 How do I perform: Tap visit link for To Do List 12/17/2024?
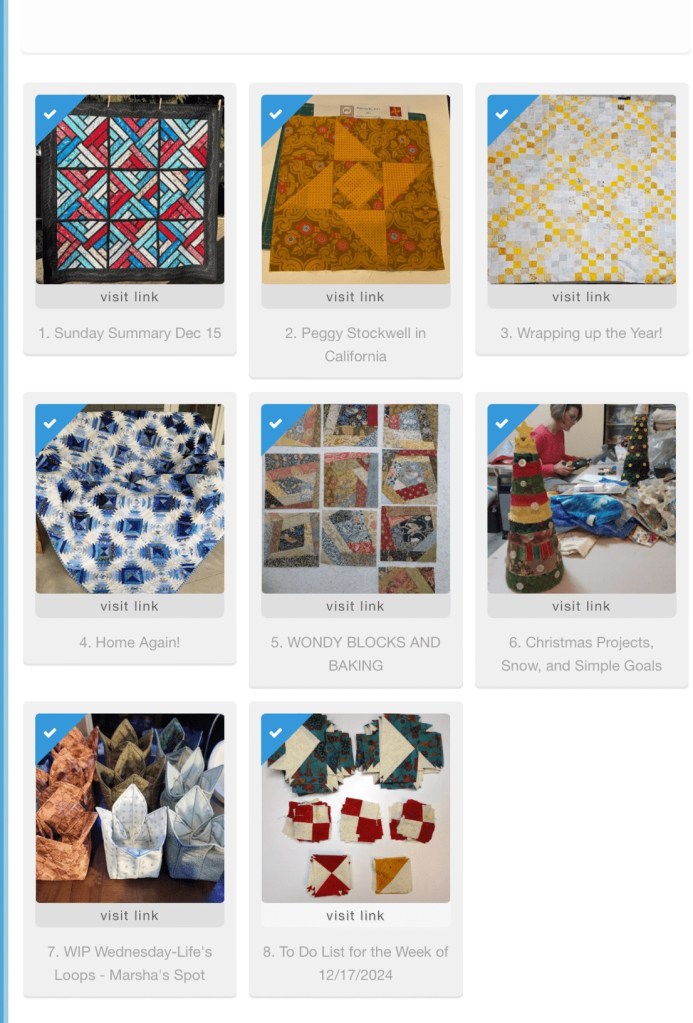click(355, 915)
